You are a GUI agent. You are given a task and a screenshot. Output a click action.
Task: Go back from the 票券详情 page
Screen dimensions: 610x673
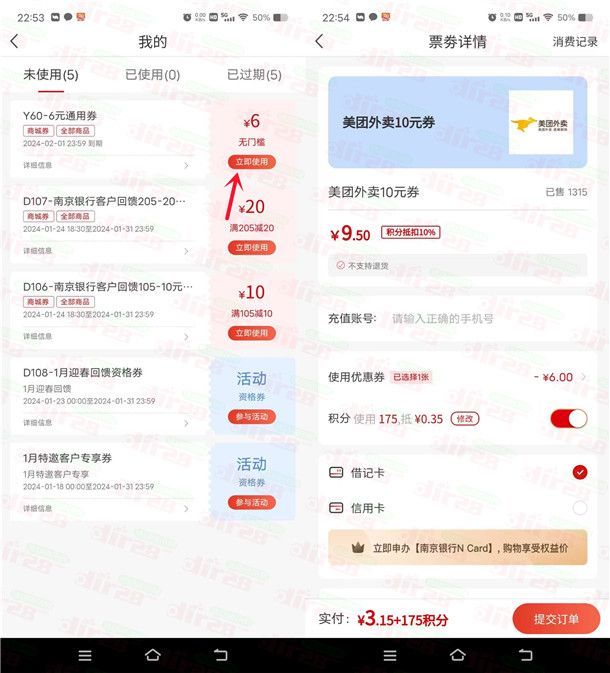(x=319, y=42)
